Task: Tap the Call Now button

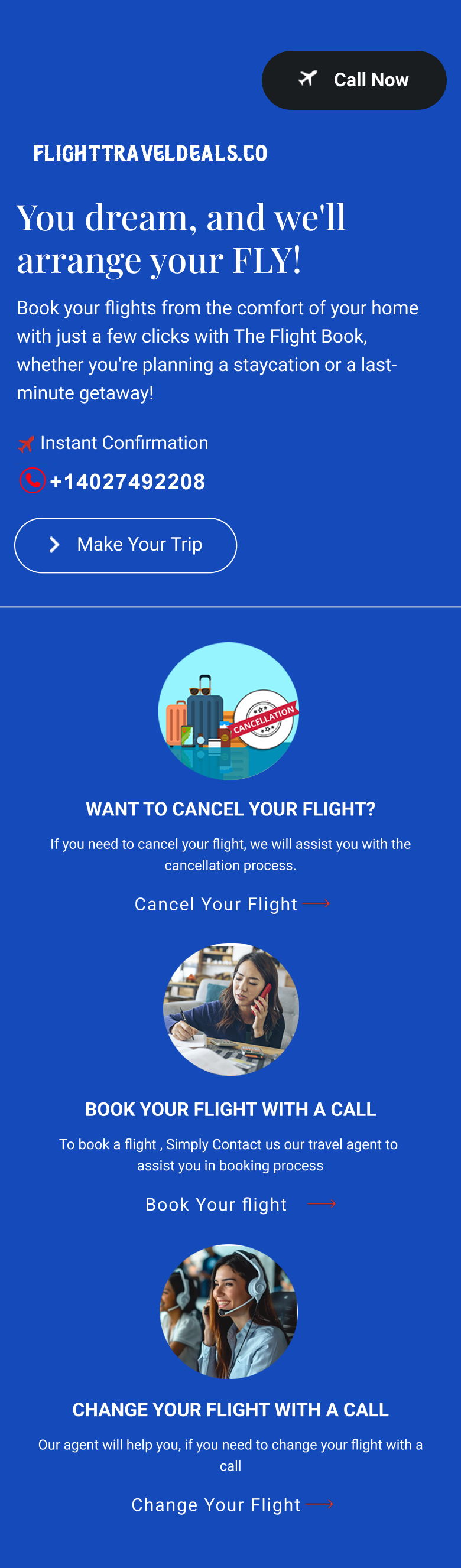Action: (x=354, y=80)
